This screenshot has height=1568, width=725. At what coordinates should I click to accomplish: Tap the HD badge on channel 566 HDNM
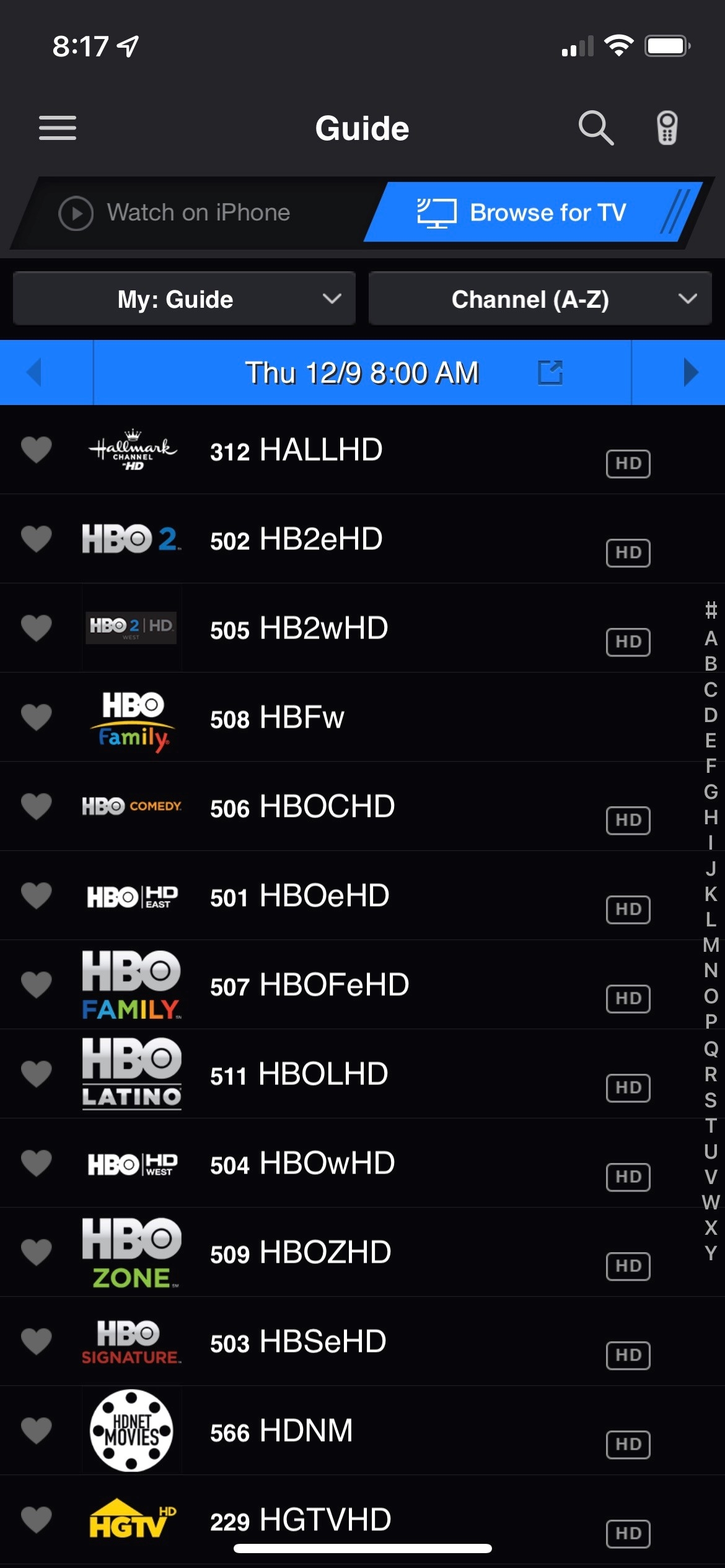click(x=628, y=1445)
